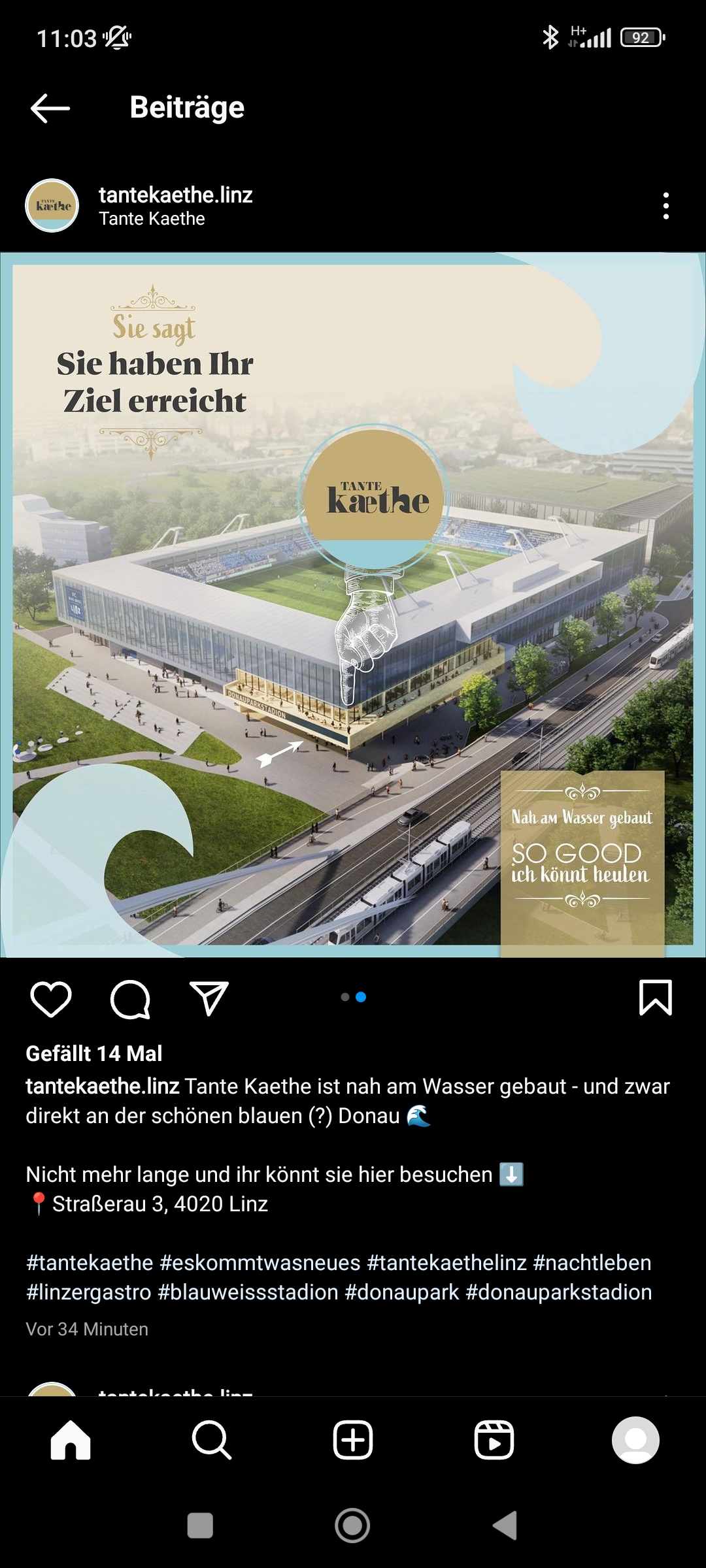
Task: Open hashtag #blauweissstadion
Action: 248,1292
